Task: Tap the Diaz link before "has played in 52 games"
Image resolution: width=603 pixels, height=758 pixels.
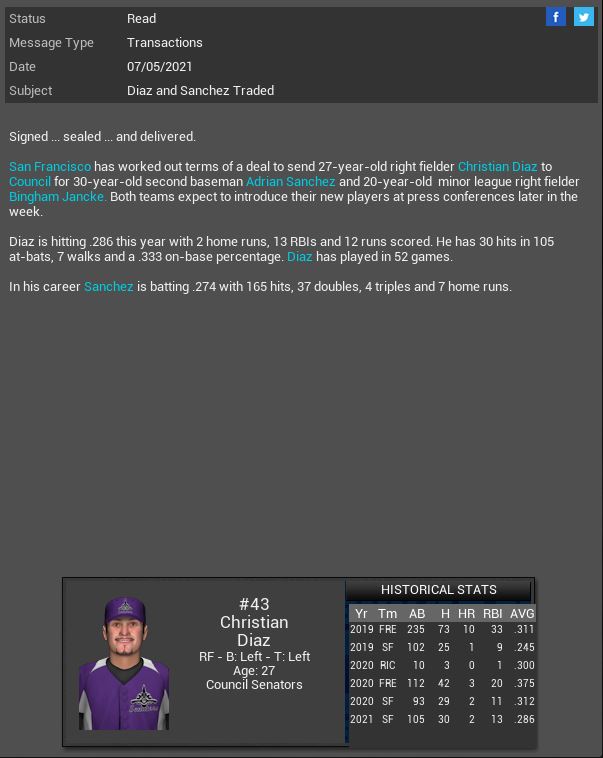Action: click(300, 256)
